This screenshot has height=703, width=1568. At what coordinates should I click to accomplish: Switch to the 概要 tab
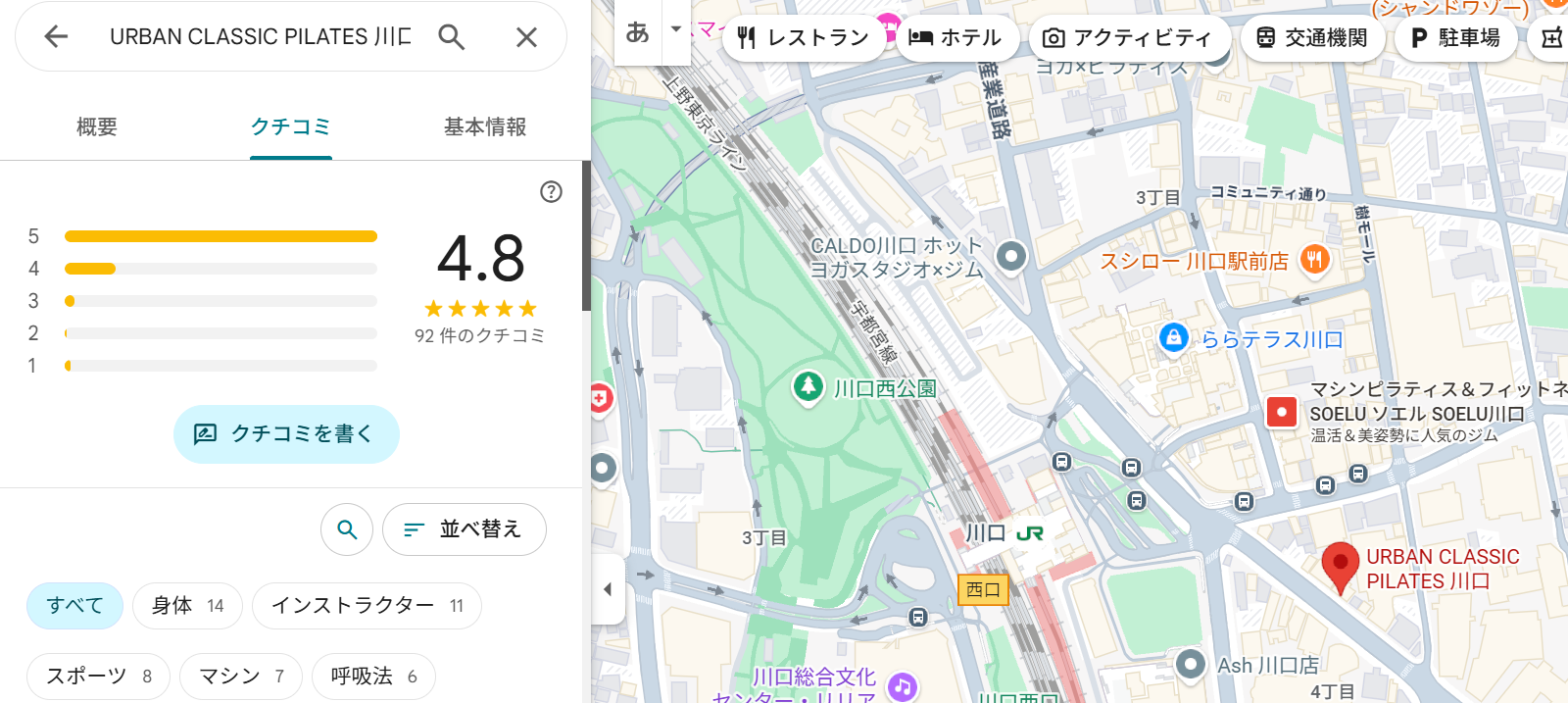pos(97,126)
